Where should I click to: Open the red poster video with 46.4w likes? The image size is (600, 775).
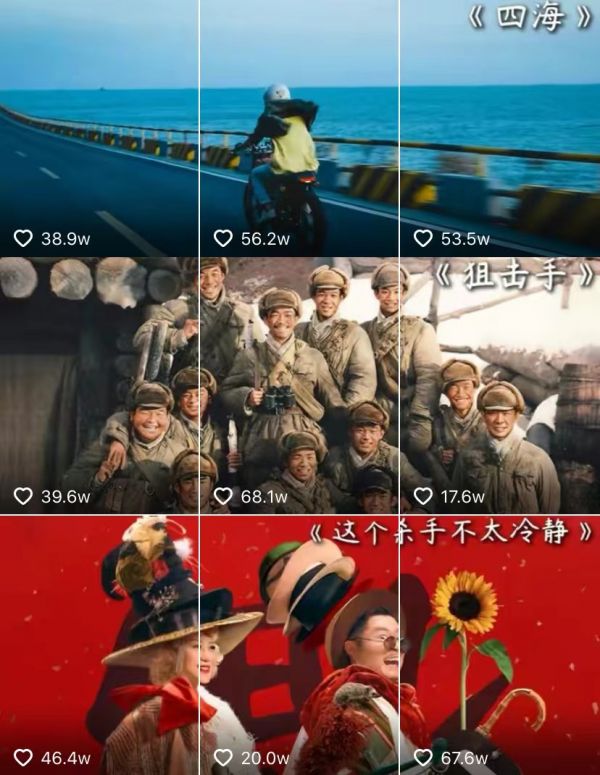point(99,645)
